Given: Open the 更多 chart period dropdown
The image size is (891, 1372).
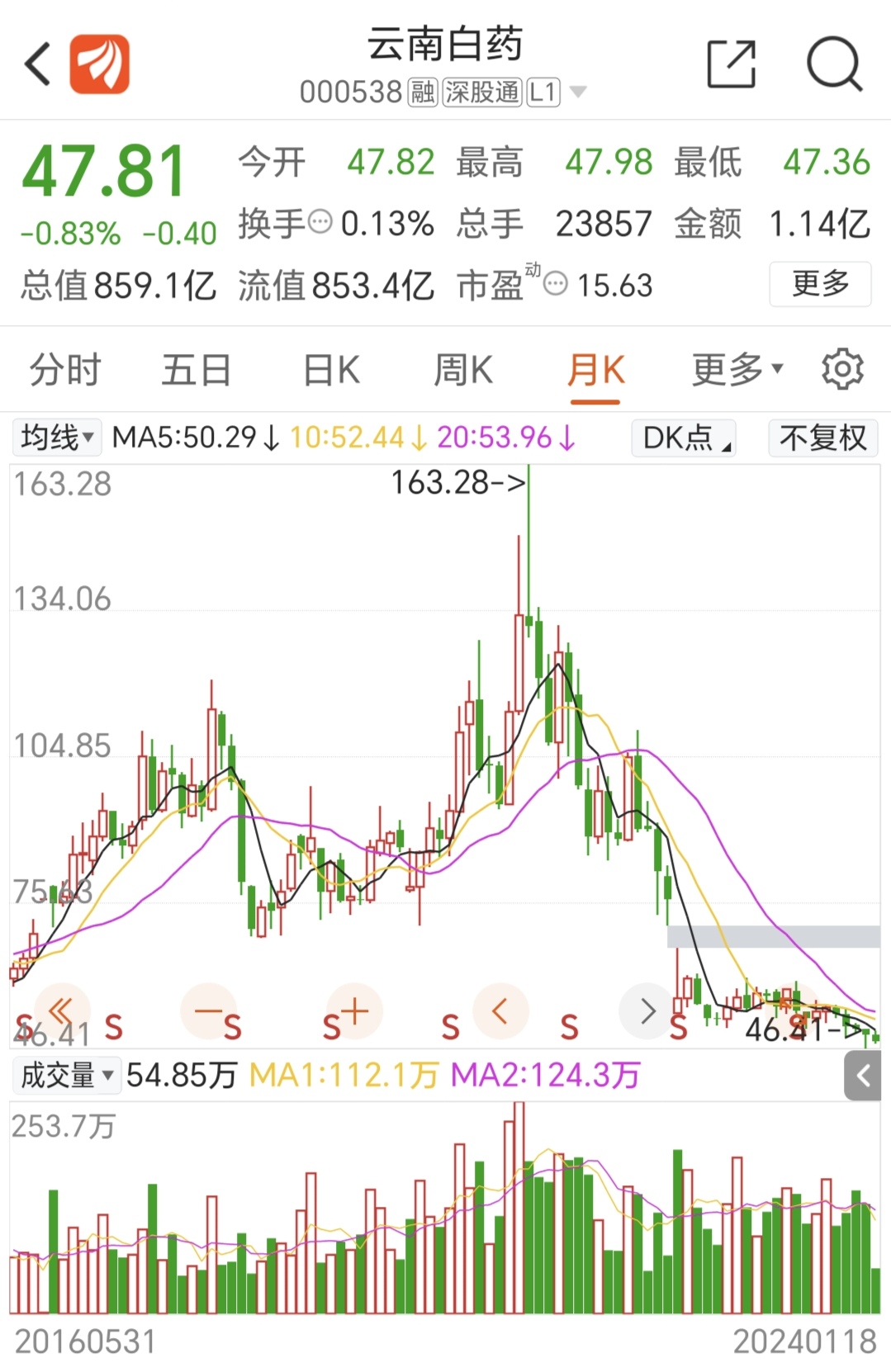Looking at the screenshot, I should coord(737,369).
